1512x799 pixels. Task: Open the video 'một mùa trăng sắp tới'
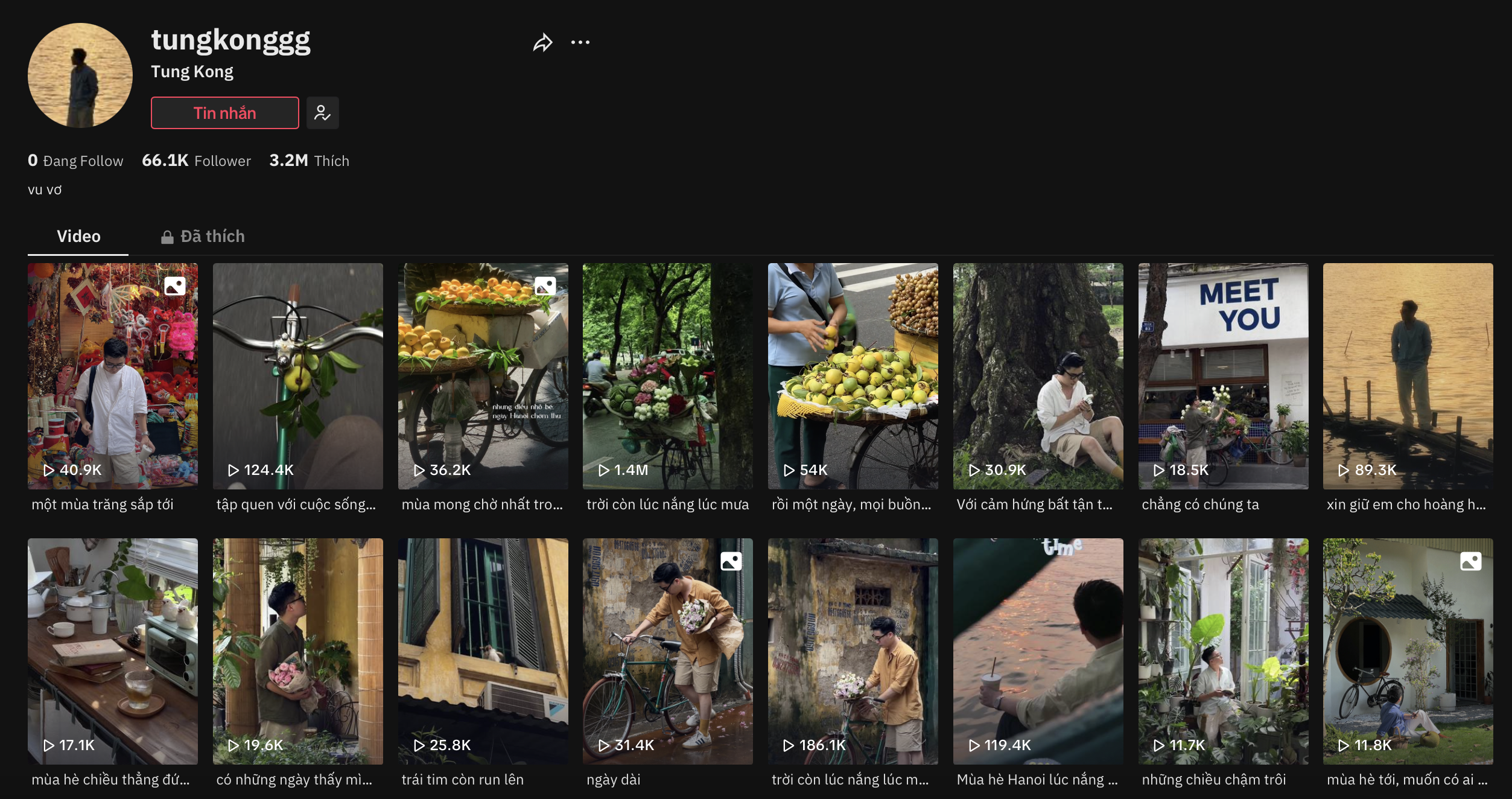(112, 375)
